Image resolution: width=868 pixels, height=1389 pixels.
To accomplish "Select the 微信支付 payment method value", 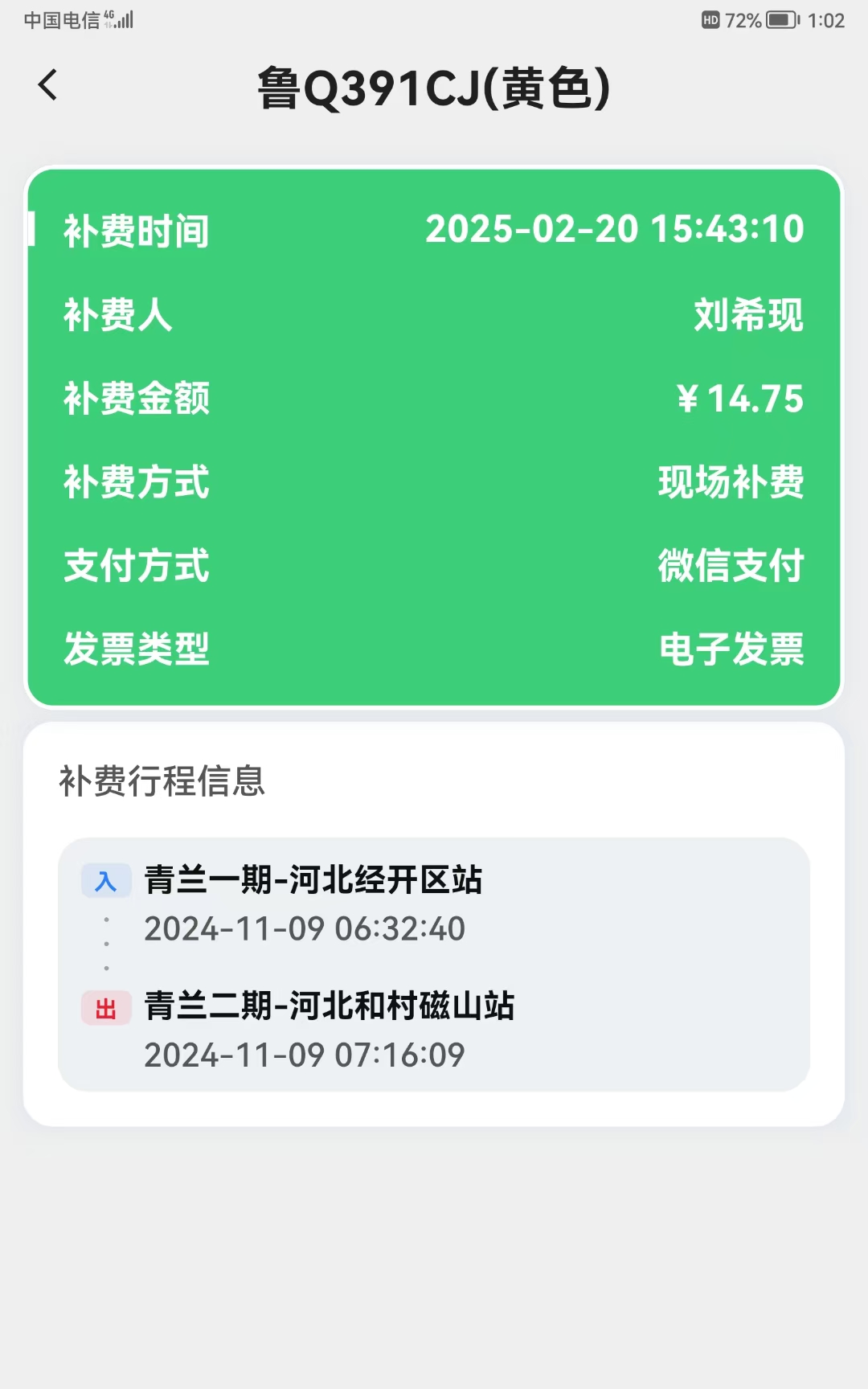I will [732, 567].
